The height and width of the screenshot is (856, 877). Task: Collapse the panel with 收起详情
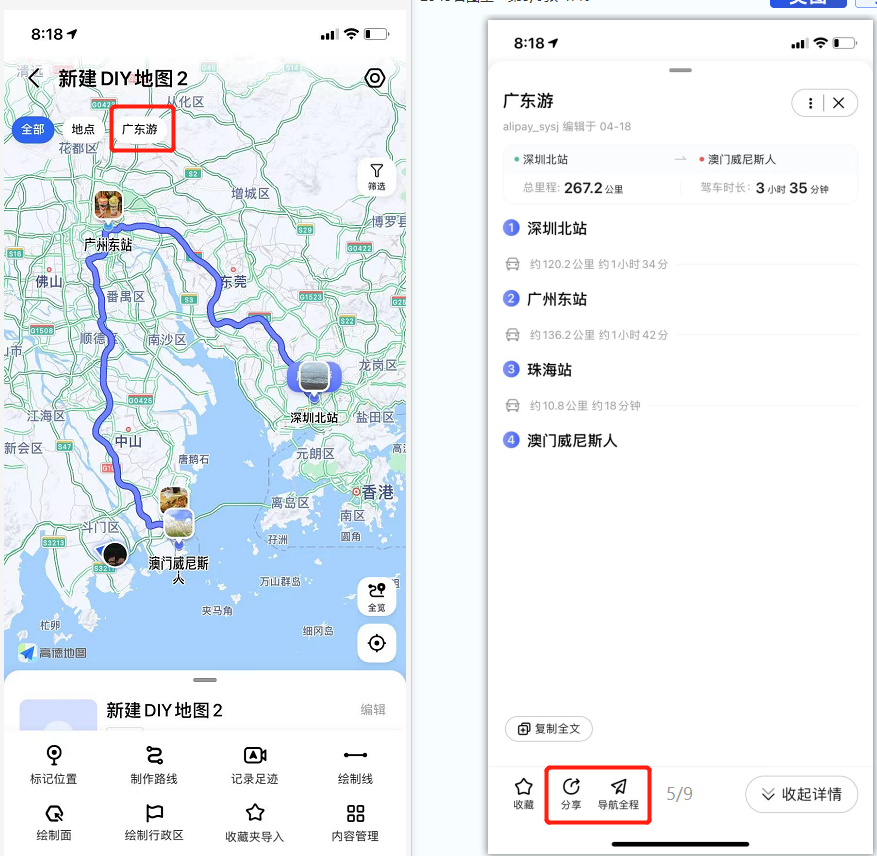tap(801, 794)
